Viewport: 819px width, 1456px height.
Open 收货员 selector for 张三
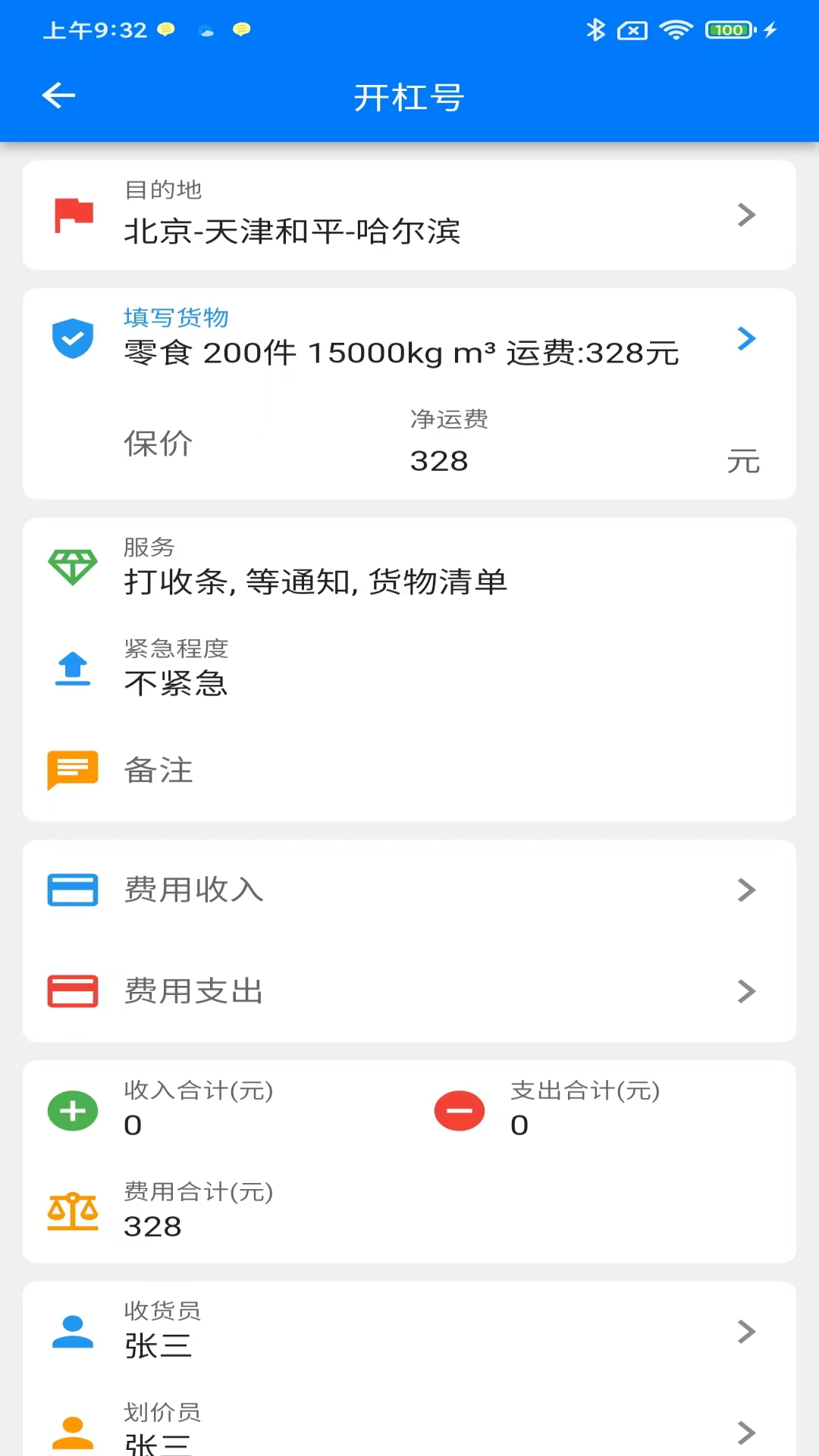tap(747, 1332)
